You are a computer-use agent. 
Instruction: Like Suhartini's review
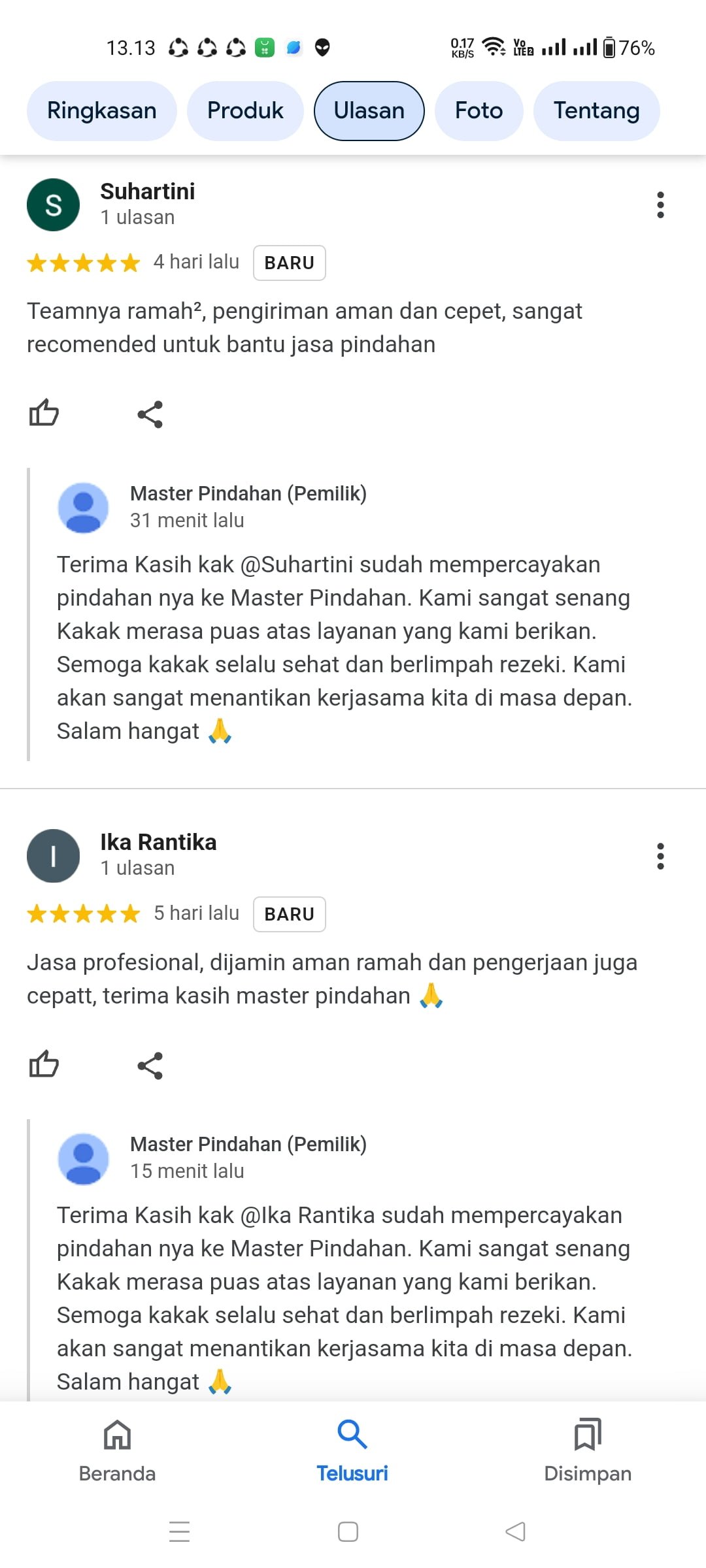point(44,413)
